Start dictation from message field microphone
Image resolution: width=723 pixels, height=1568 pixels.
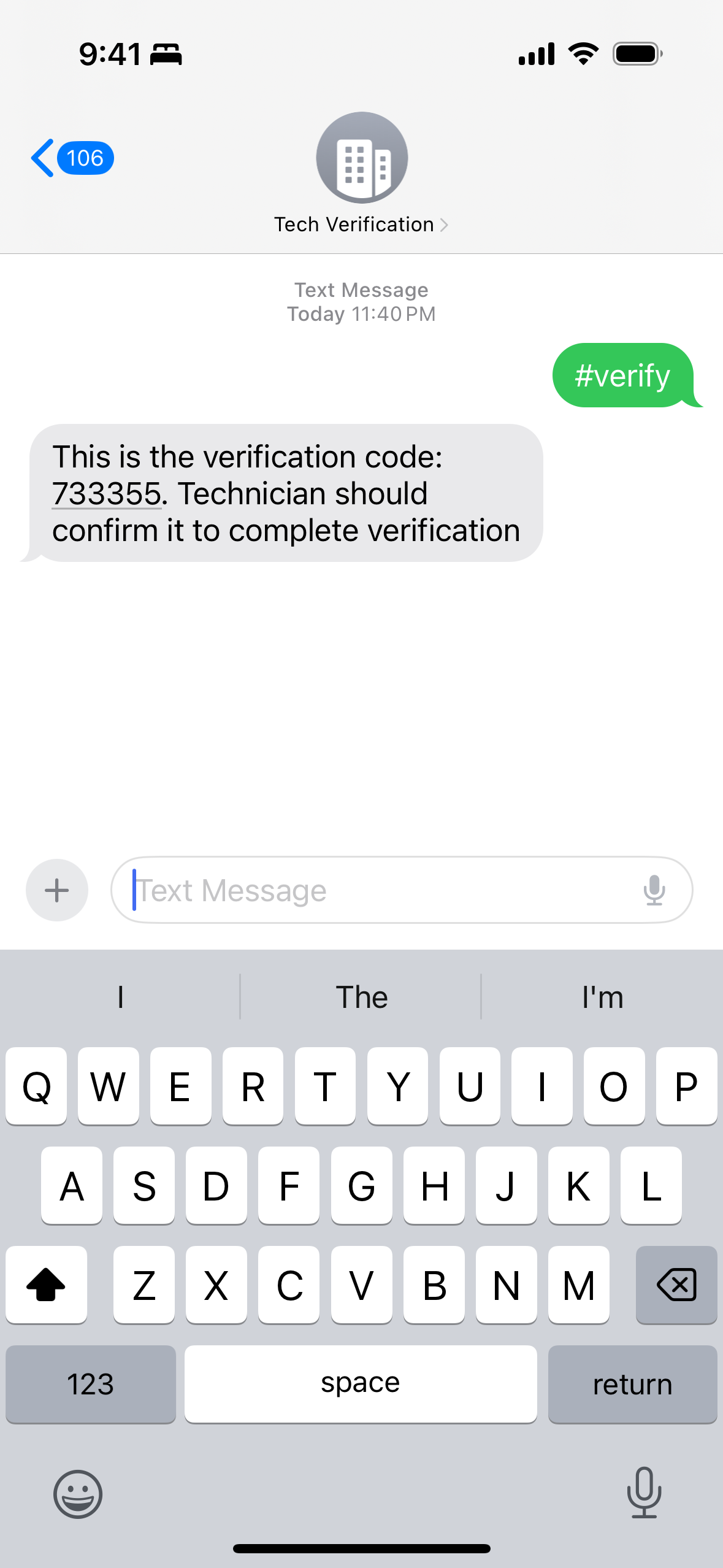(x=654, y=890)
